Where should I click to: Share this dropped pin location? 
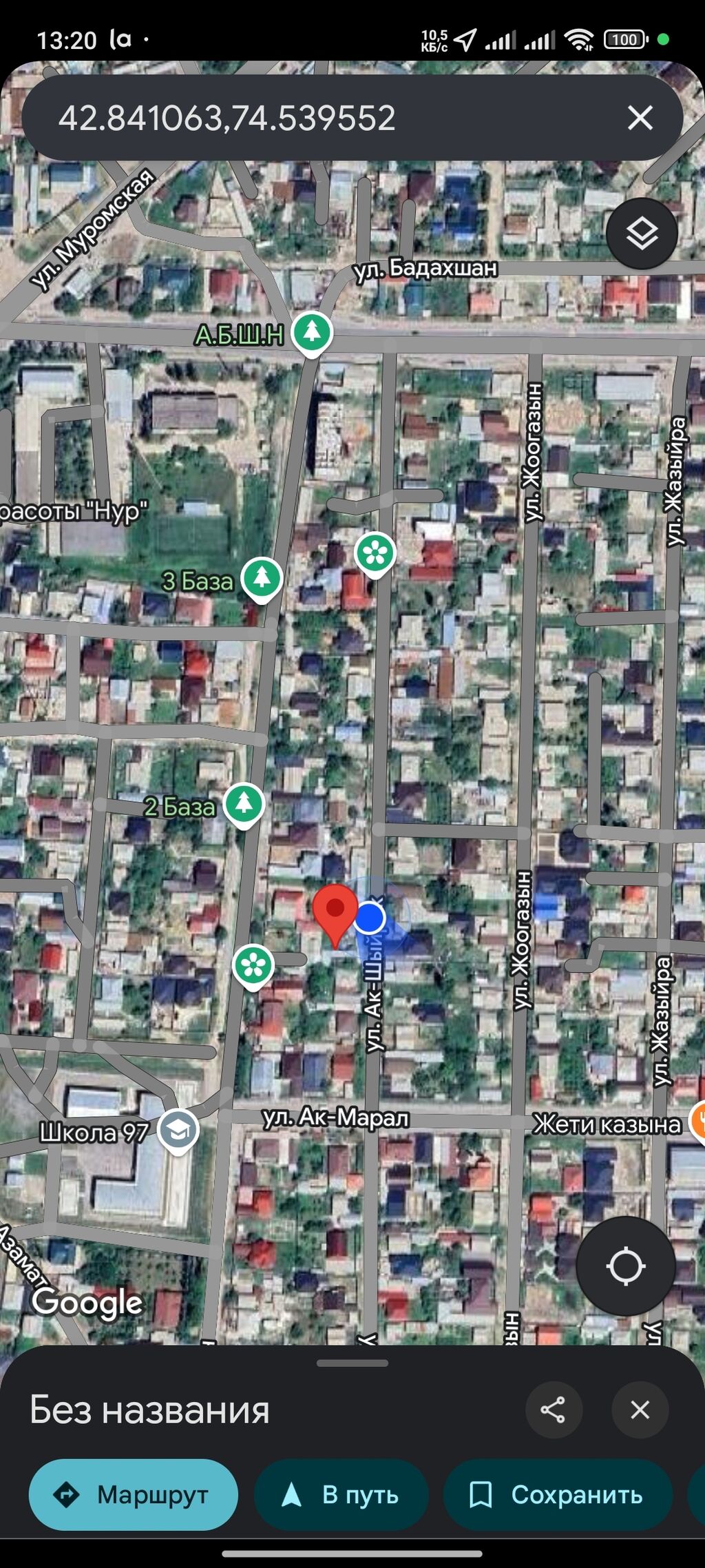pos(554,1410)
